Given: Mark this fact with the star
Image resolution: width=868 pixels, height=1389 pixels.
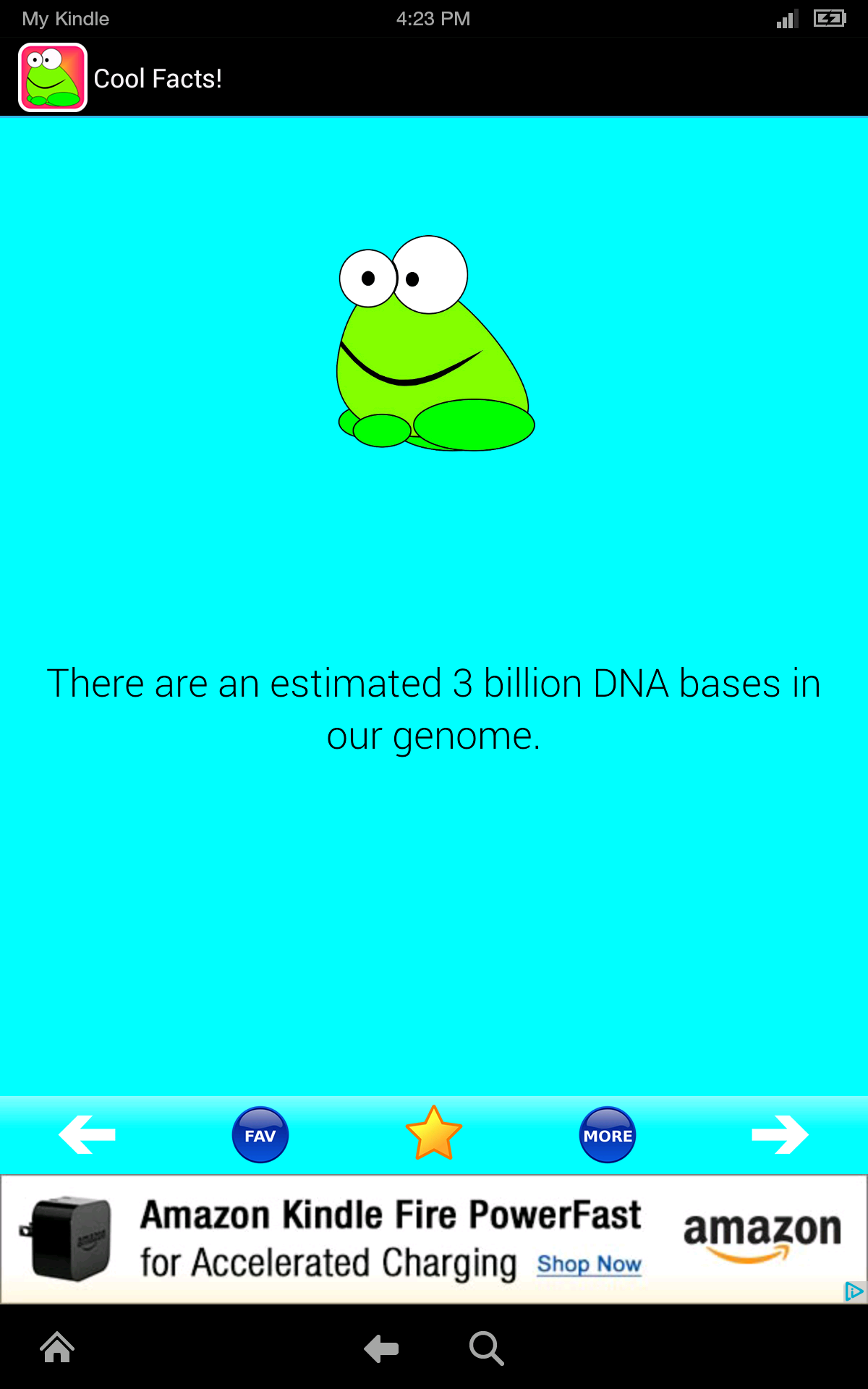Looking at the screenshot, I should pyautogui.click(x=434, y=1134).
